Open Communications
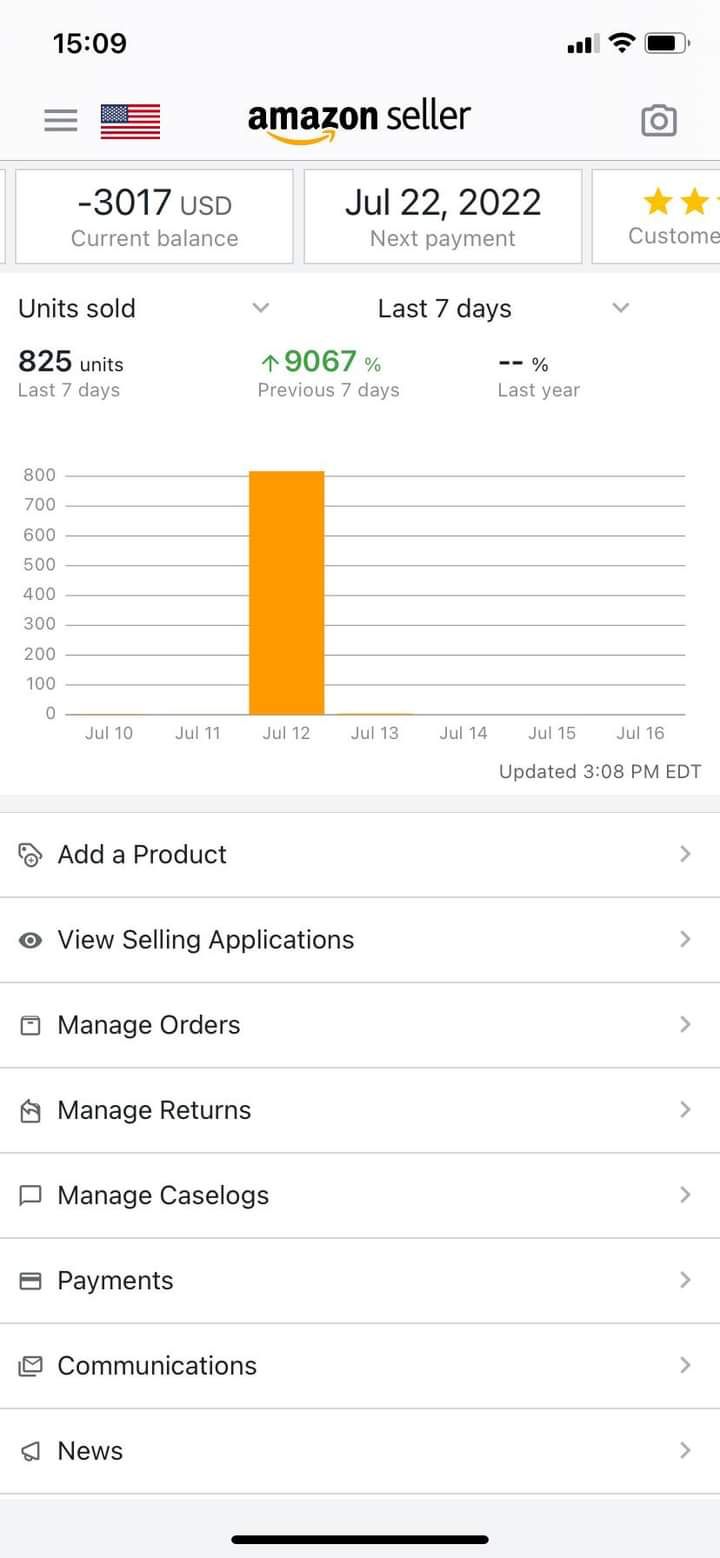720x1558 pixels. (x=360, y=1365)
